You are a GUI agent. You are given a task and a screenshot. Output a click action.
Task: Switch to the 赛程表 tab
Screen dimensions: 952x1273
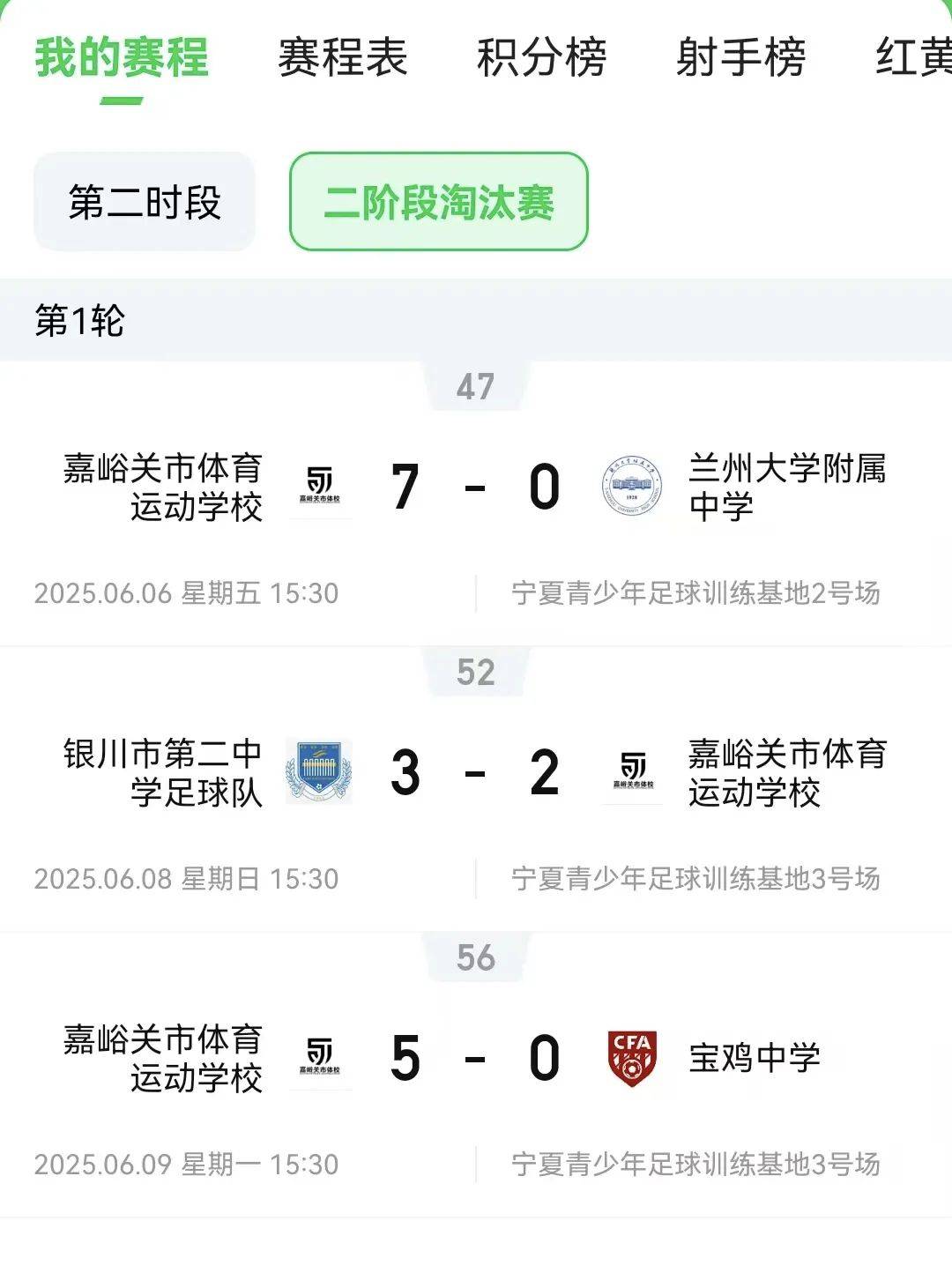click(x=341, y=60)
